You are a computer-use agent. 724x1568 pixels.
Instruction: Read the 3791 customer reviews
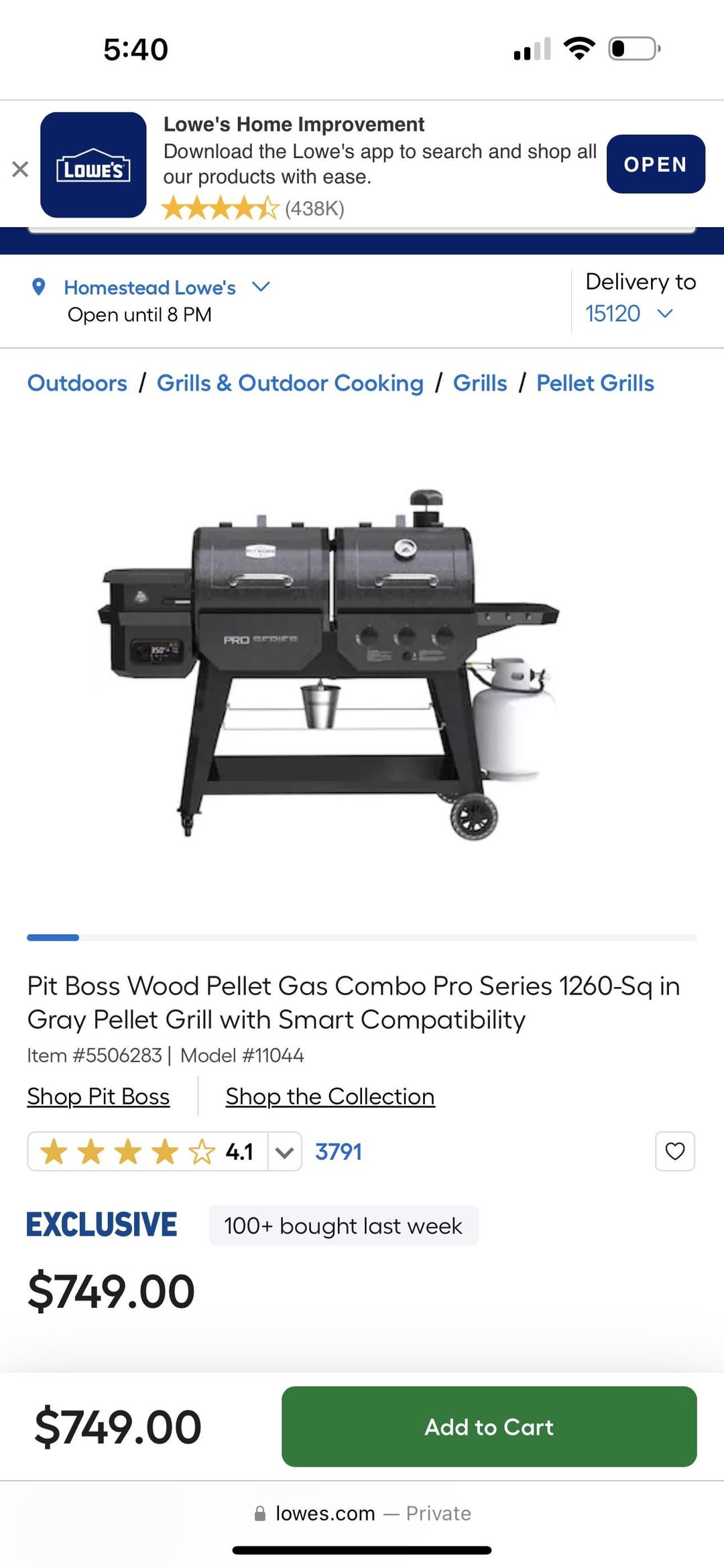tap(339, 1152)
